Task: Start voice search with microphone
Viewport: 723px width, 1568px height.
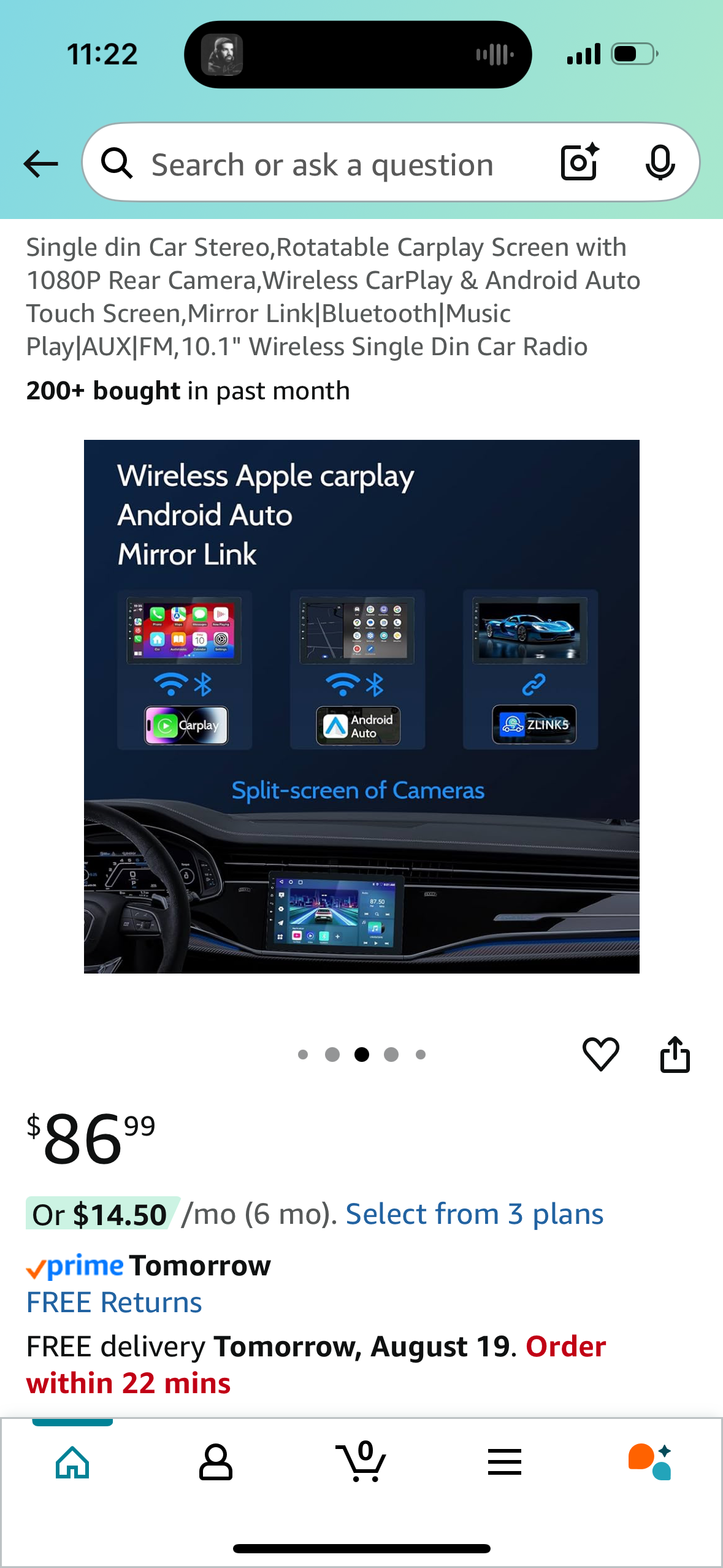Action: tap(660, 163)
